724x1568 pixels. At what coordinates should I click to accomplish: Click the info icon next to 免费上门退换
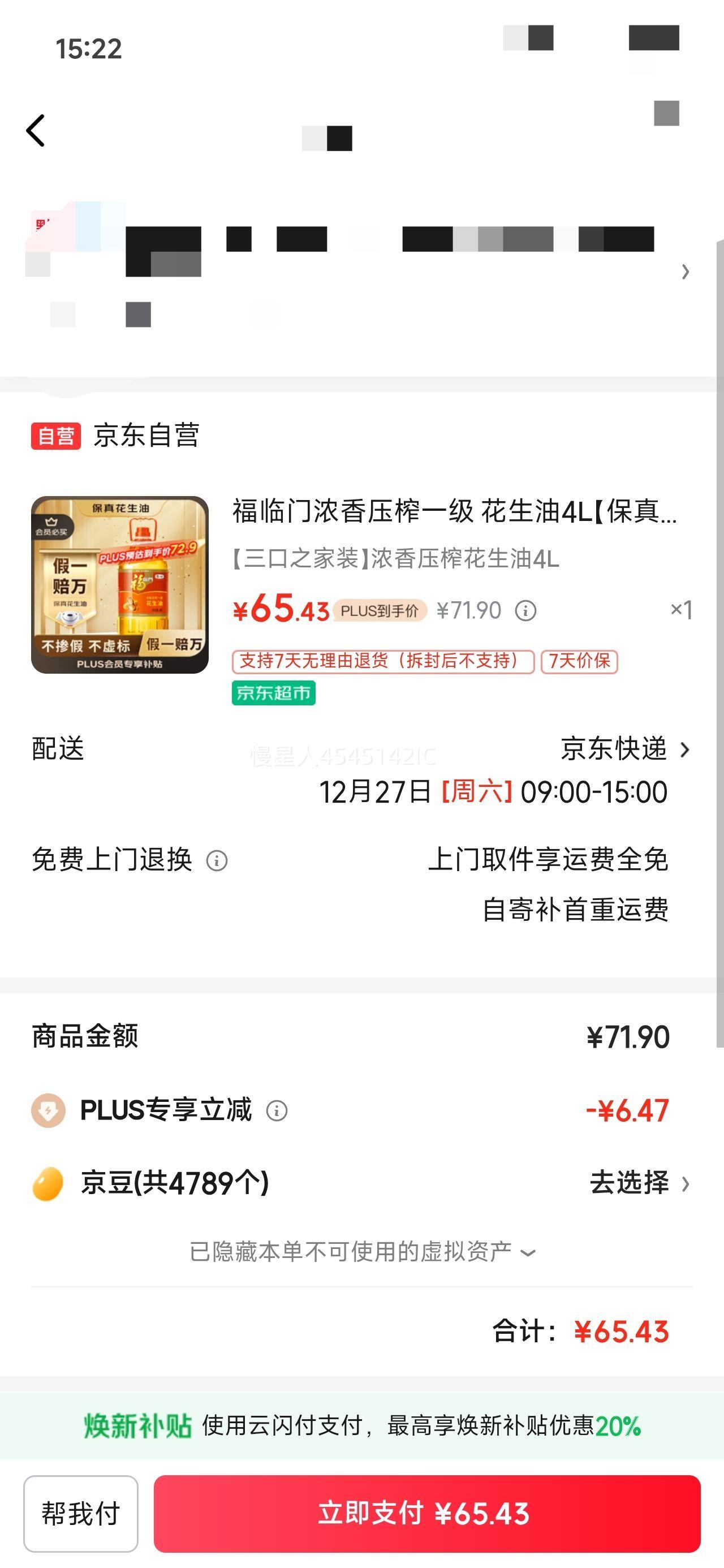(217, 862)
